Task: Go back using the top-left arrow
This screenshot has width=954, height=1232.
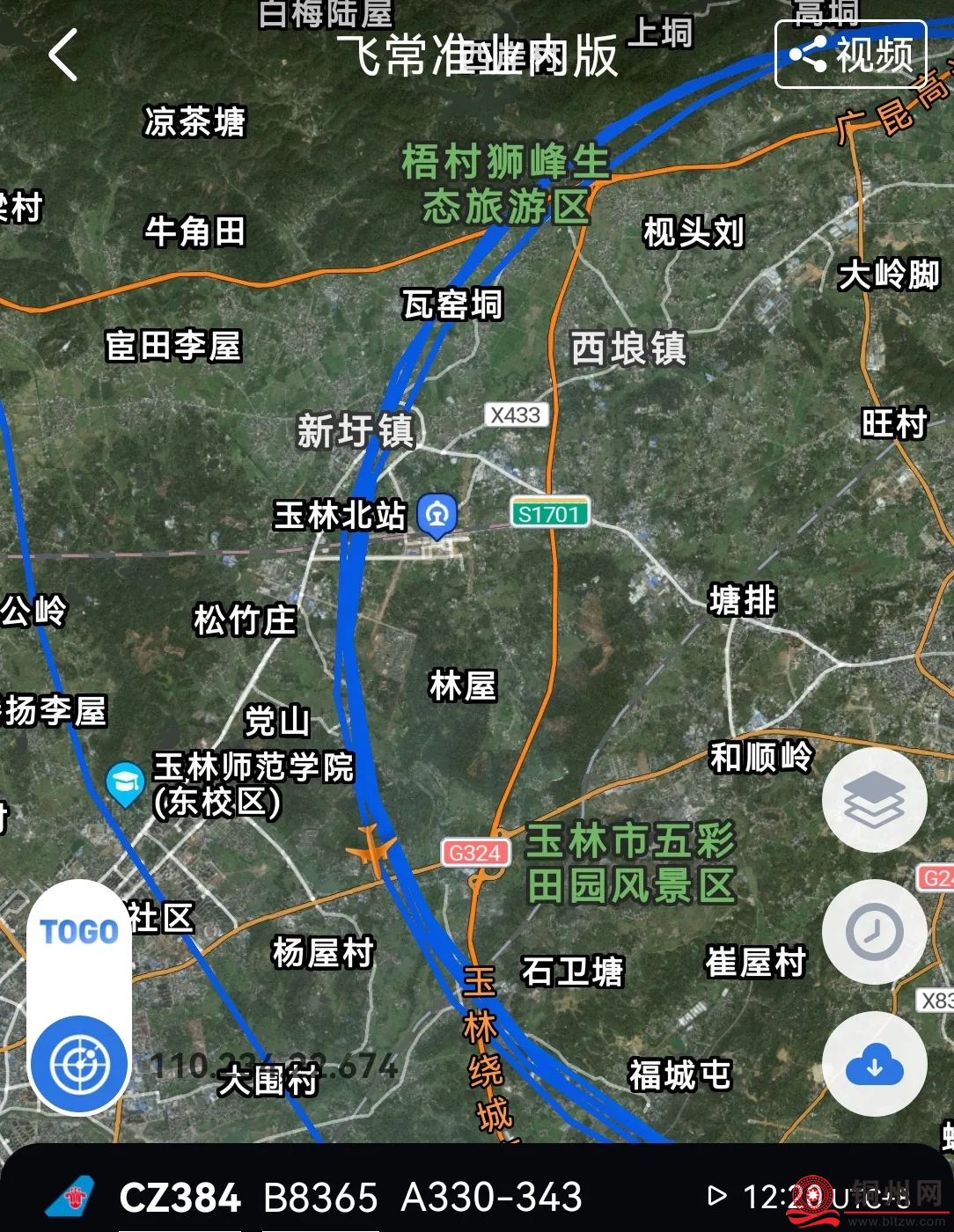Action: (63, 55)
